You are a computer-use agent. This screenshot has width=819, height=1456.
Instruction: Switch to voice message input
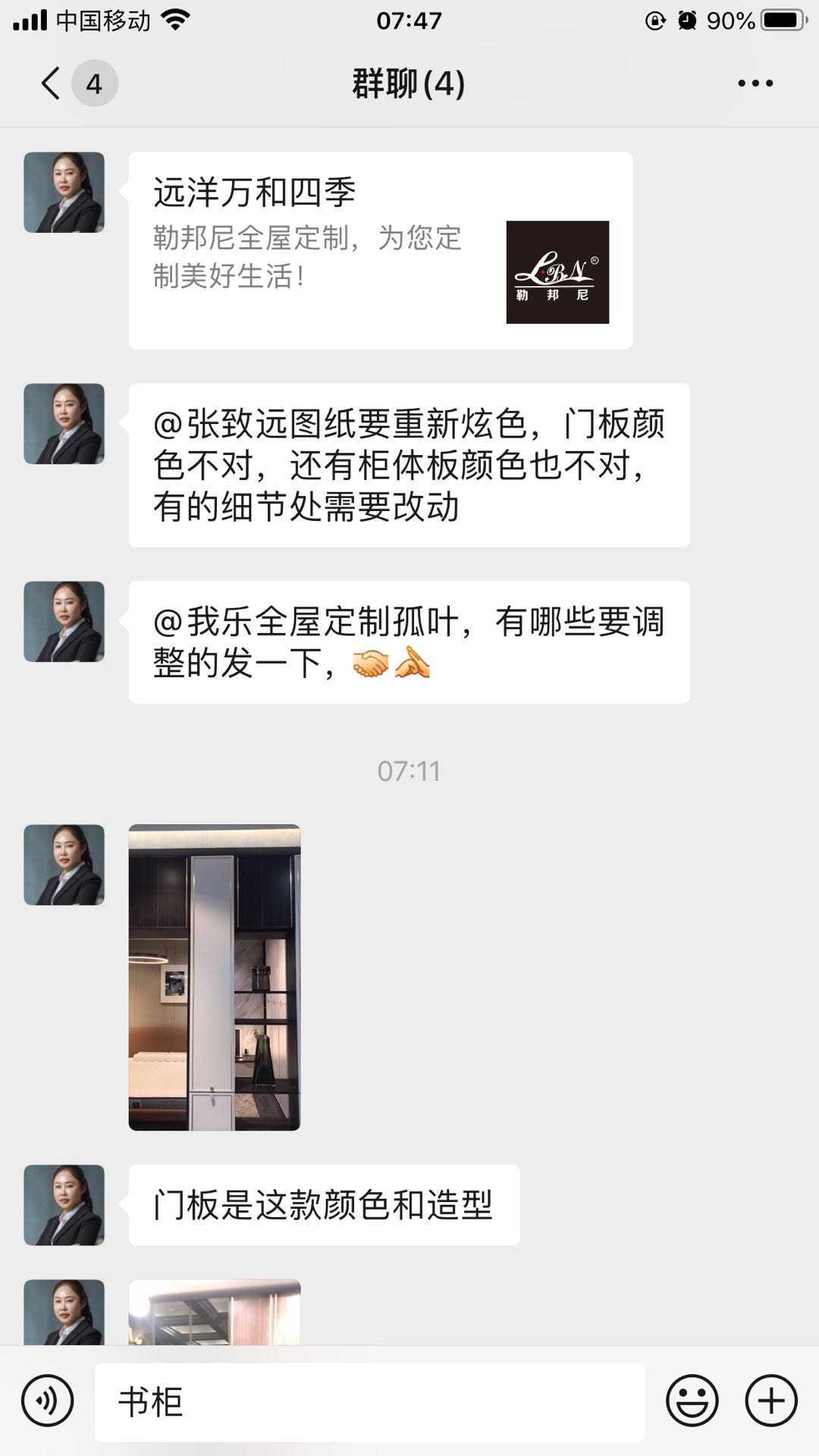pyautogui.click(x=48, y=1401)
